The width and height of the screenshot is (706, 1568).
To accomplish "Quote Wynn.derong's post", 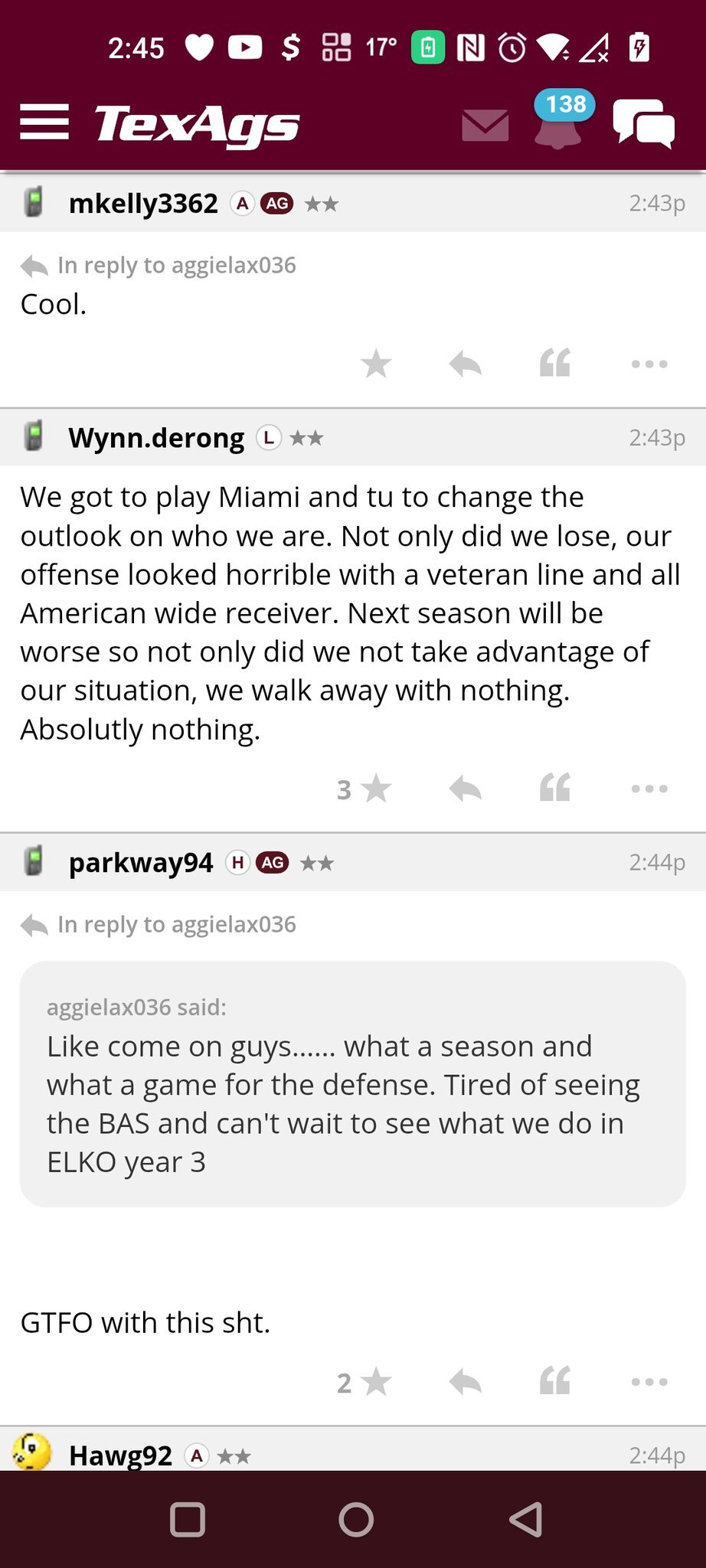I will [x=555, y=789].
